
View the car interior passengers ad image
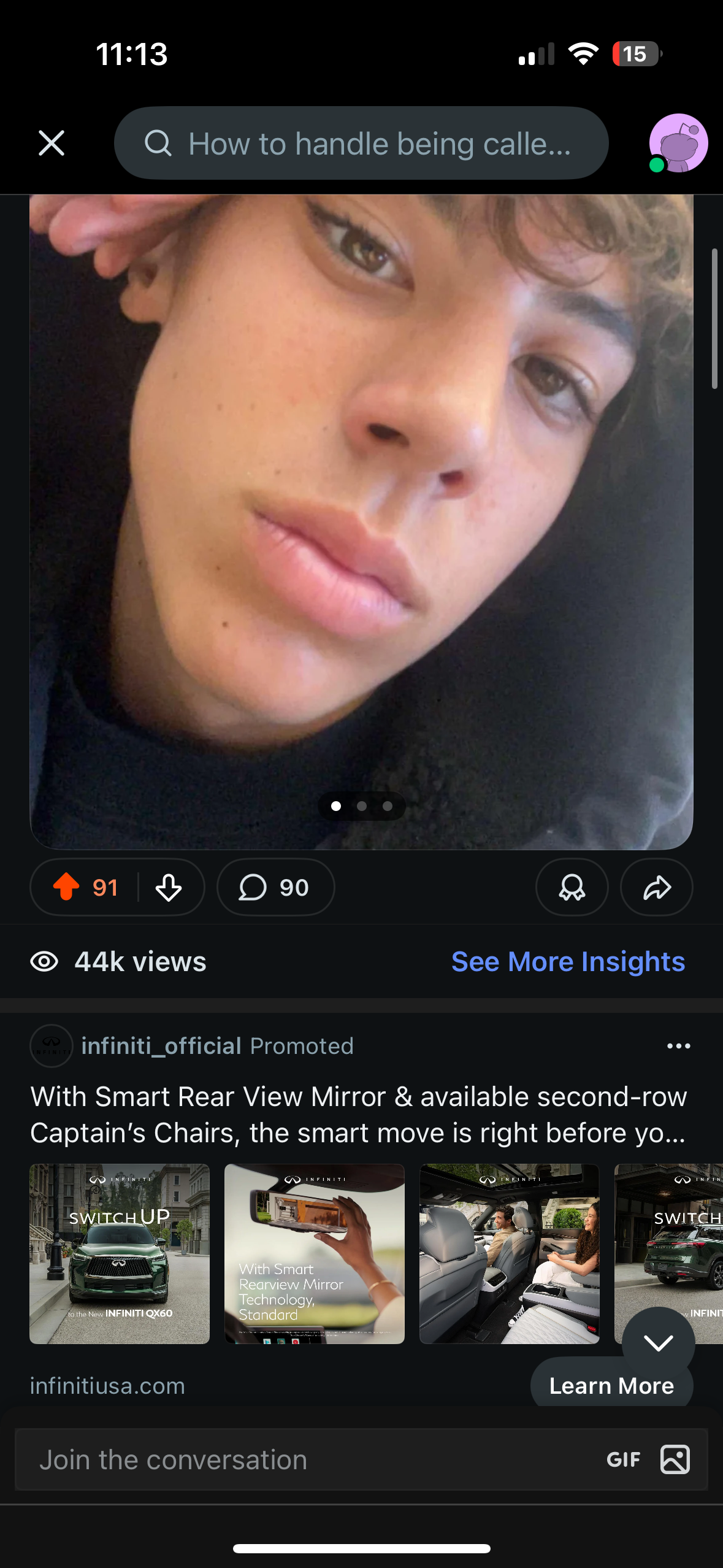click(509, 1253)
